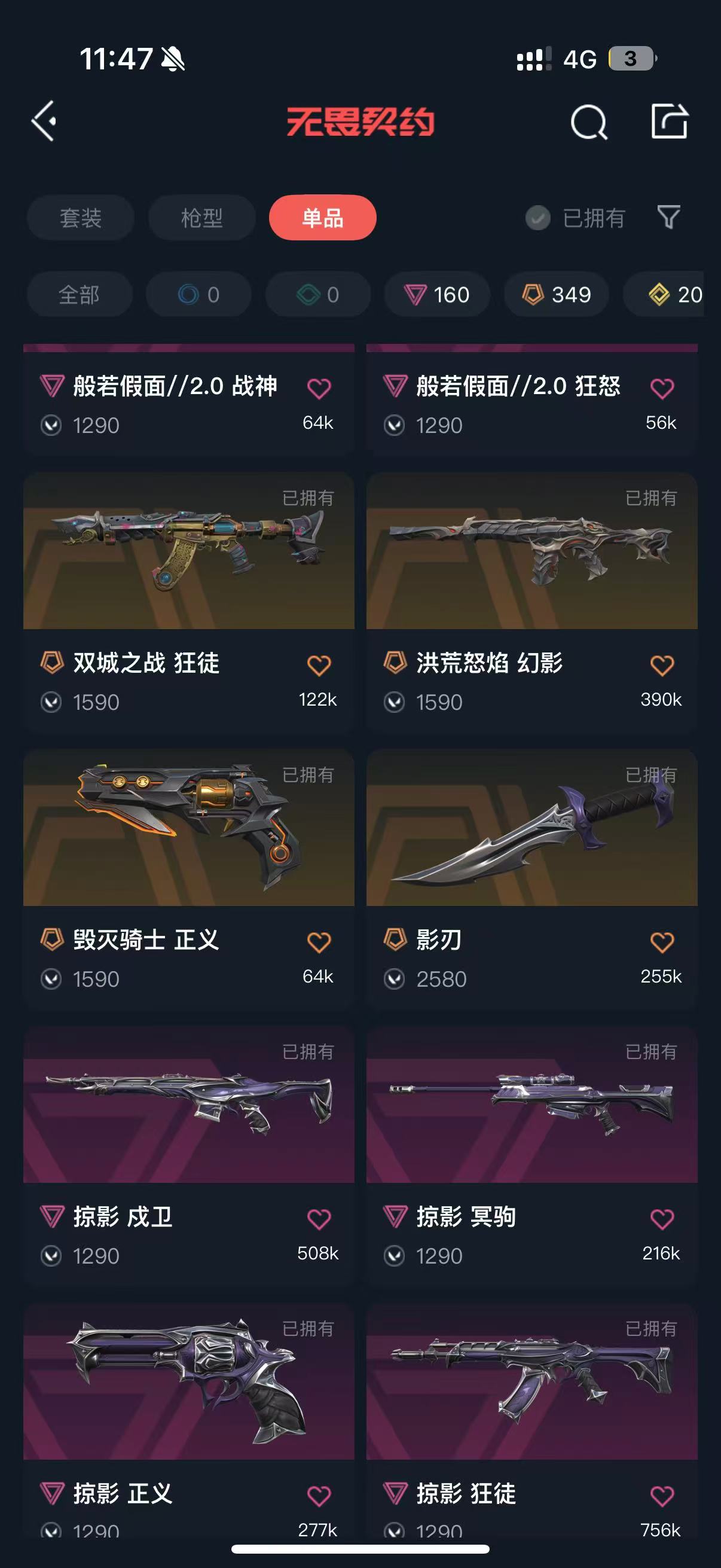Toggle the 已拥有 checkbox

(x=538, y=218)
